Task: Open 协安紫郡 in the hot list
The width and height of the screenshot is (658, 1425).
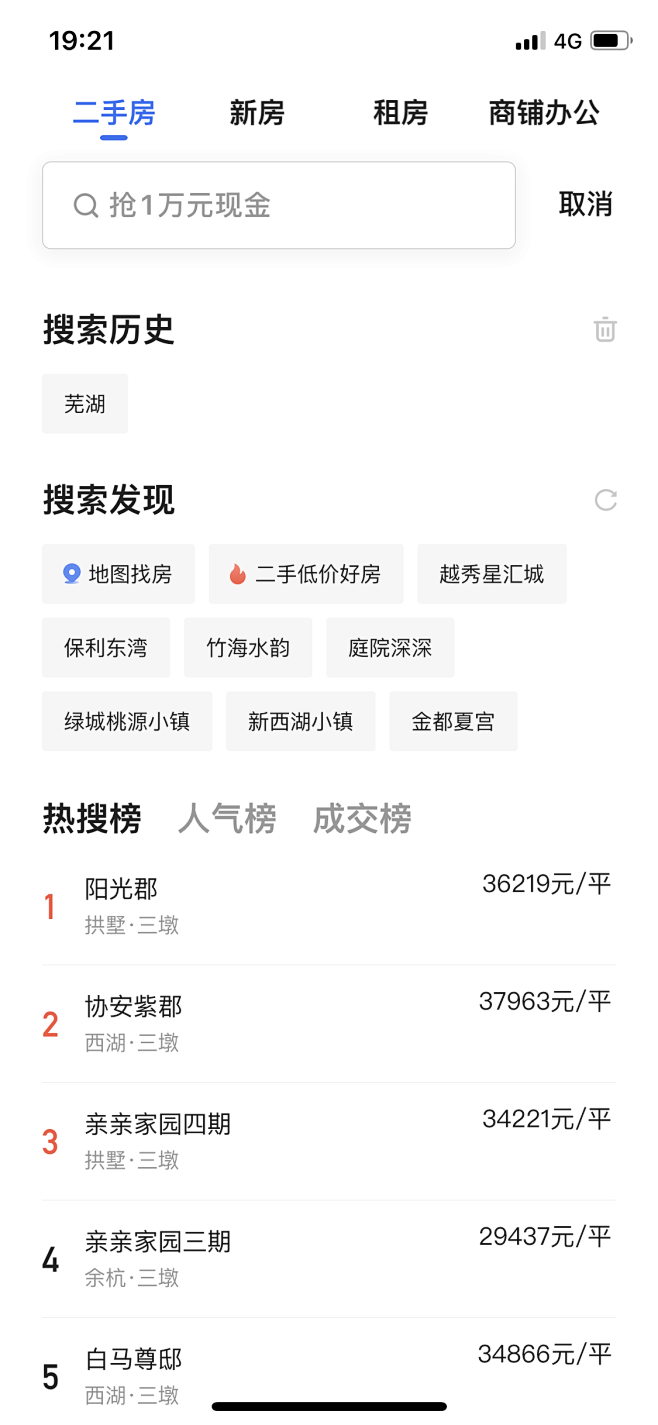Action: (329, 1024)
